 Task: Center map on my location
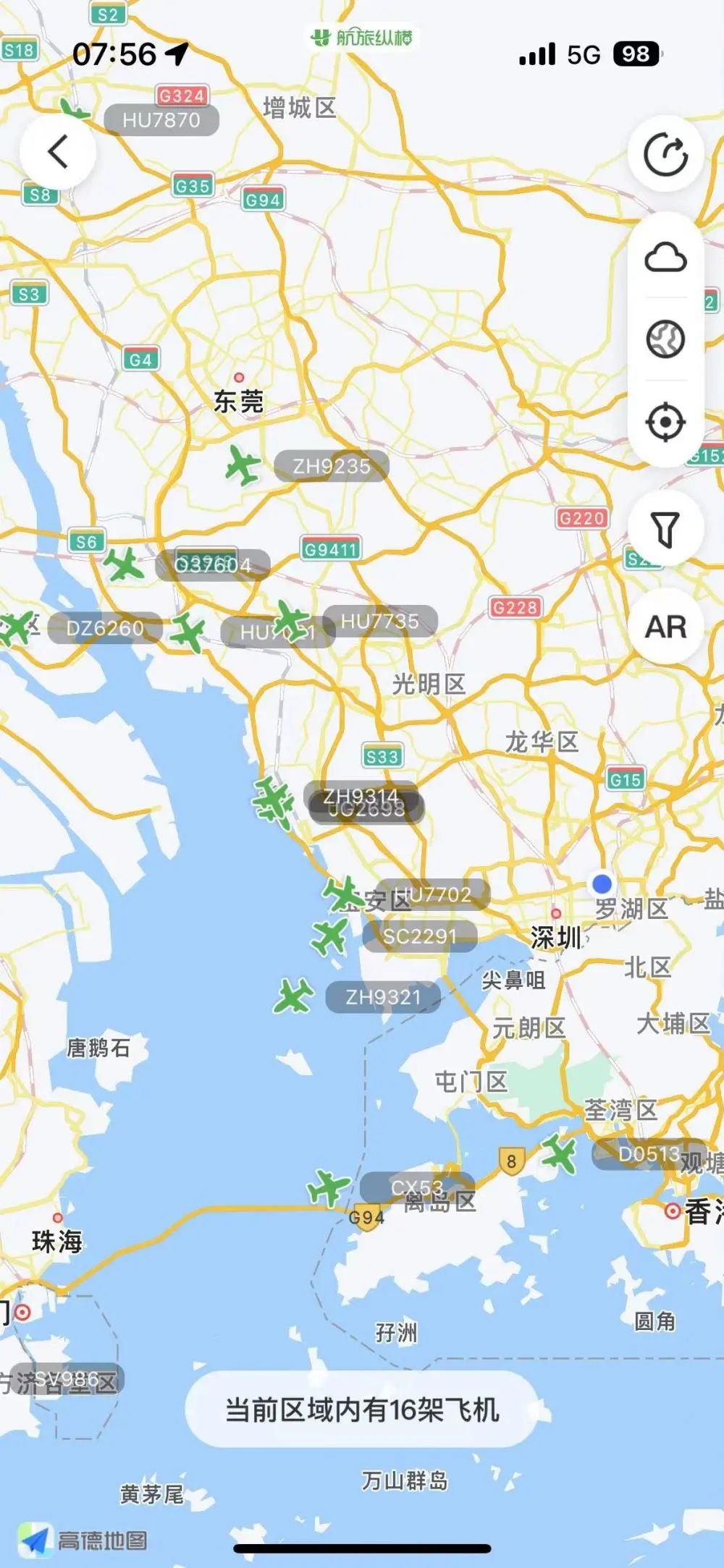pos(665,422)
